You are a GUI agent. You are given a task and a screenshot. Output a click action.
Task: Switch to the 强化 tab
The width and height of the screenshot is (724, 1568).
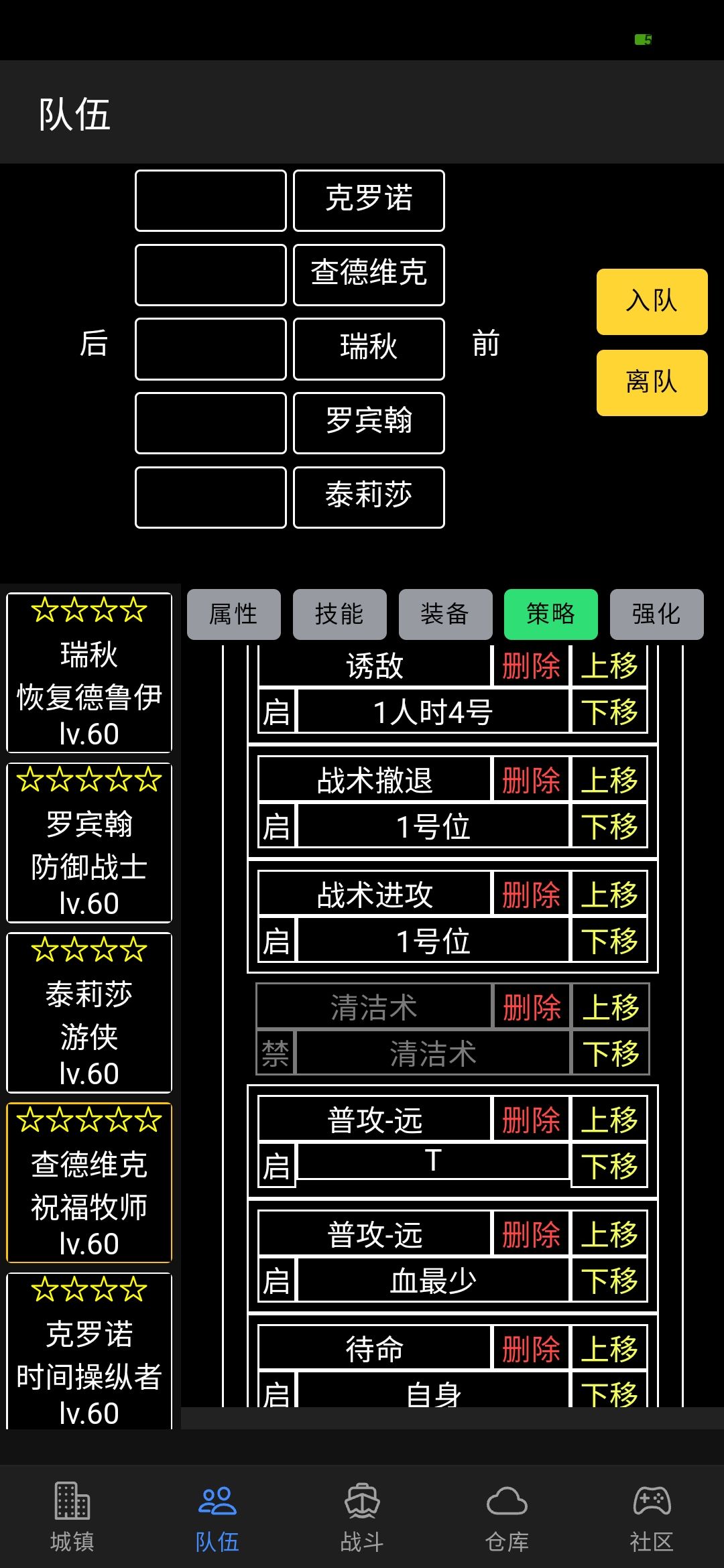coord(656,614)
